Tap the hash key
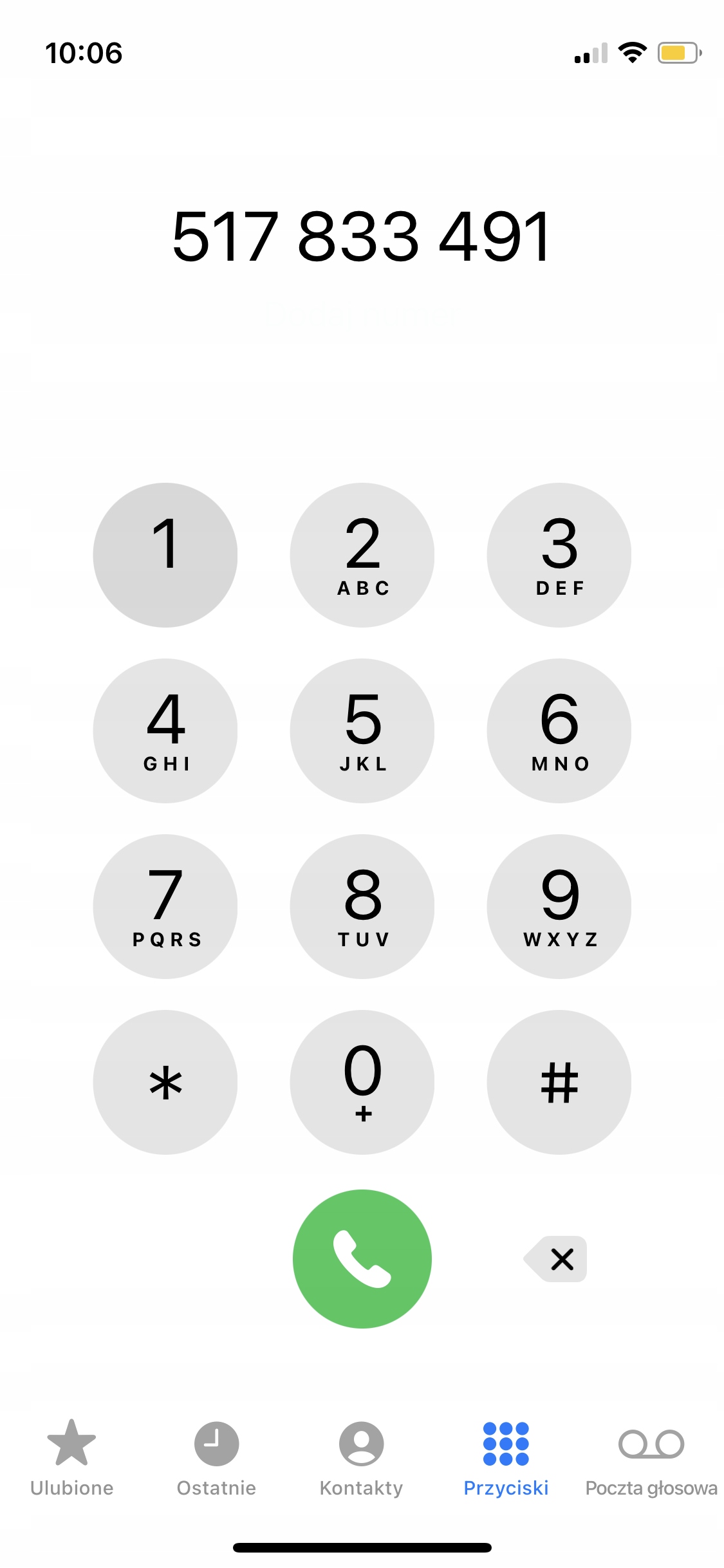 pyautogui.click(x=559, y=1082)
